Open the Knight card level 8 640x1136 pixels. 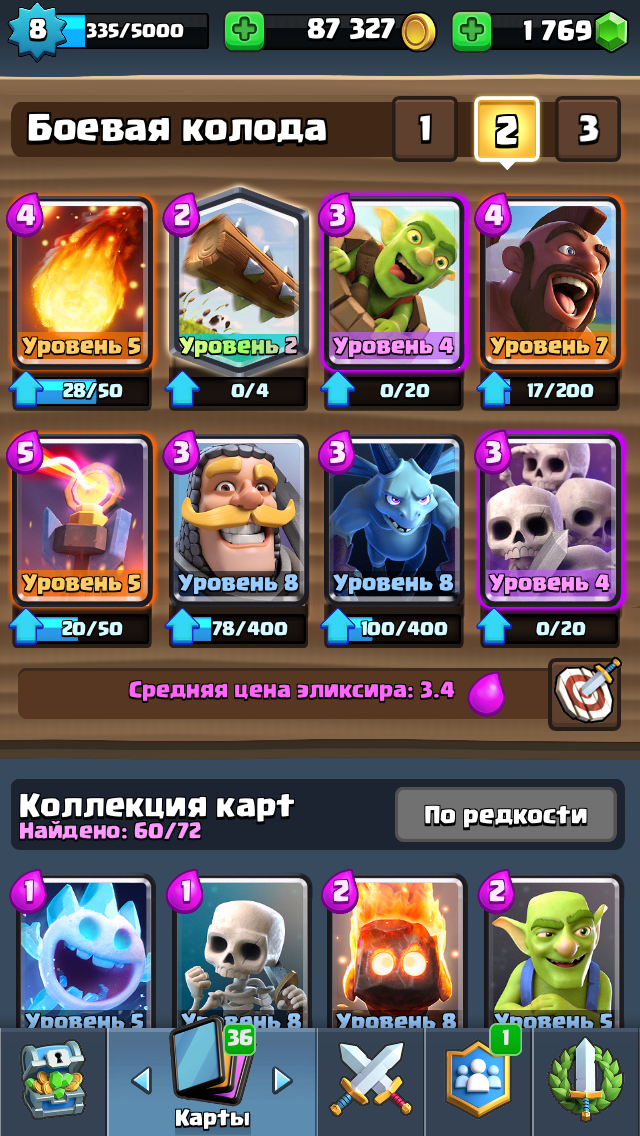point(238,520)
